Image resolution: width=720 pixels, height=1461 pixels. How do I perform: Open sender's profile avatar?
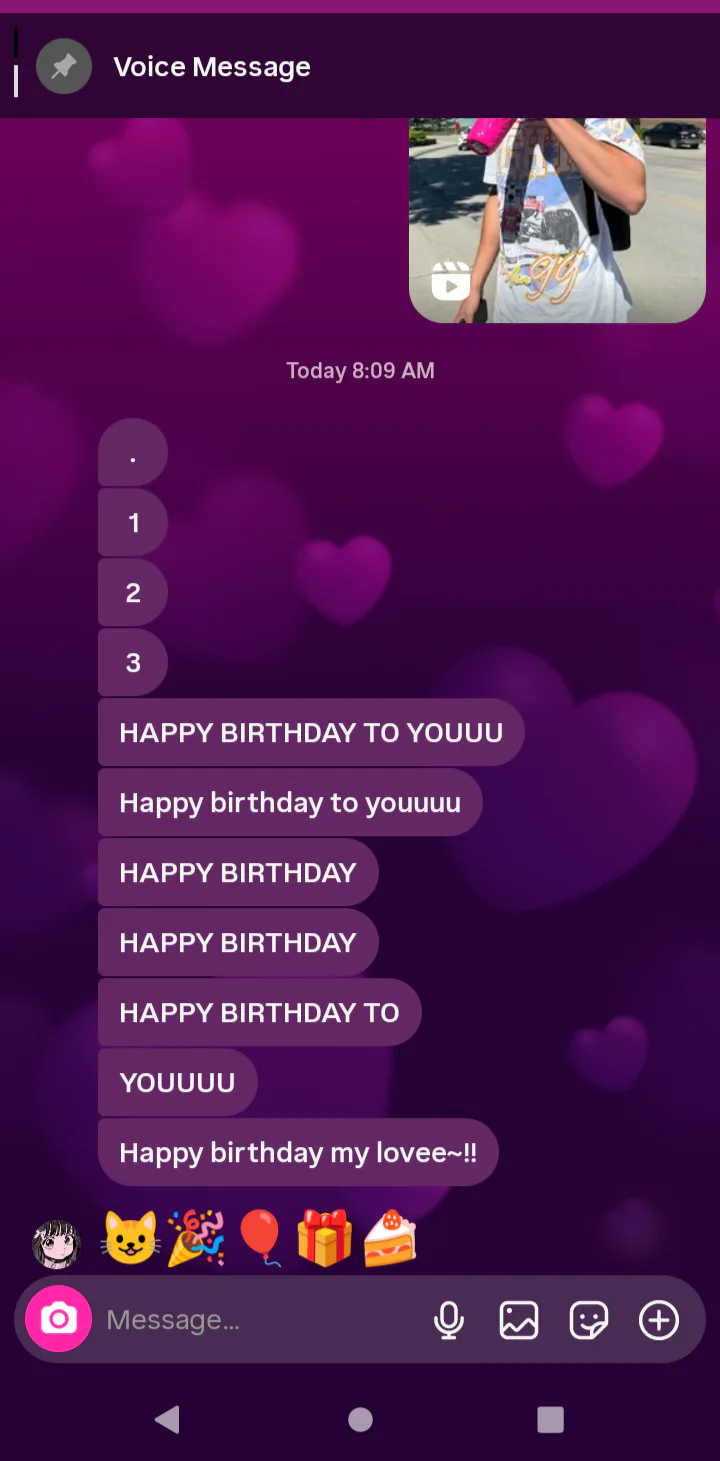click(x=56, y=1243)
